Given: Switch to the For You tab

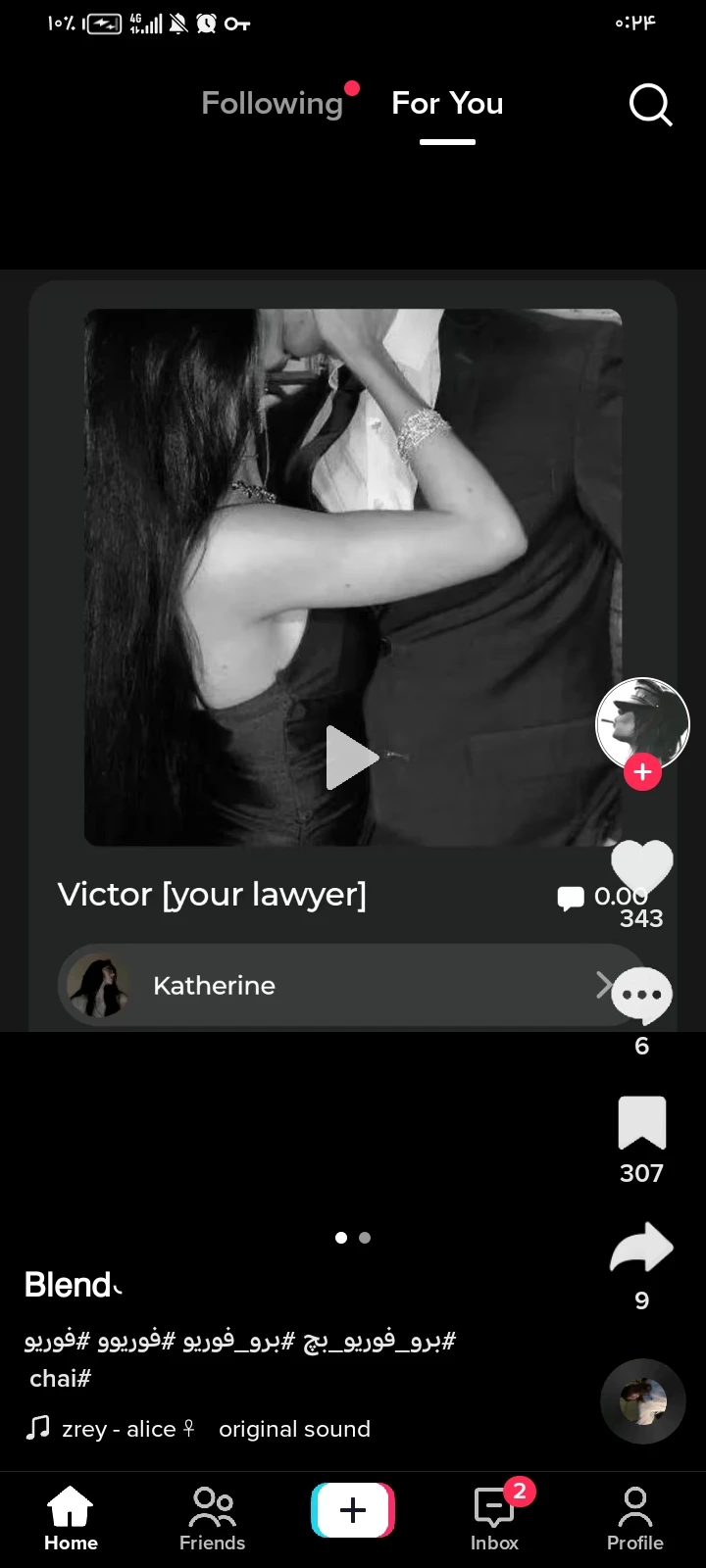Looking at the screenshot, I should click(x=447, y=104).
